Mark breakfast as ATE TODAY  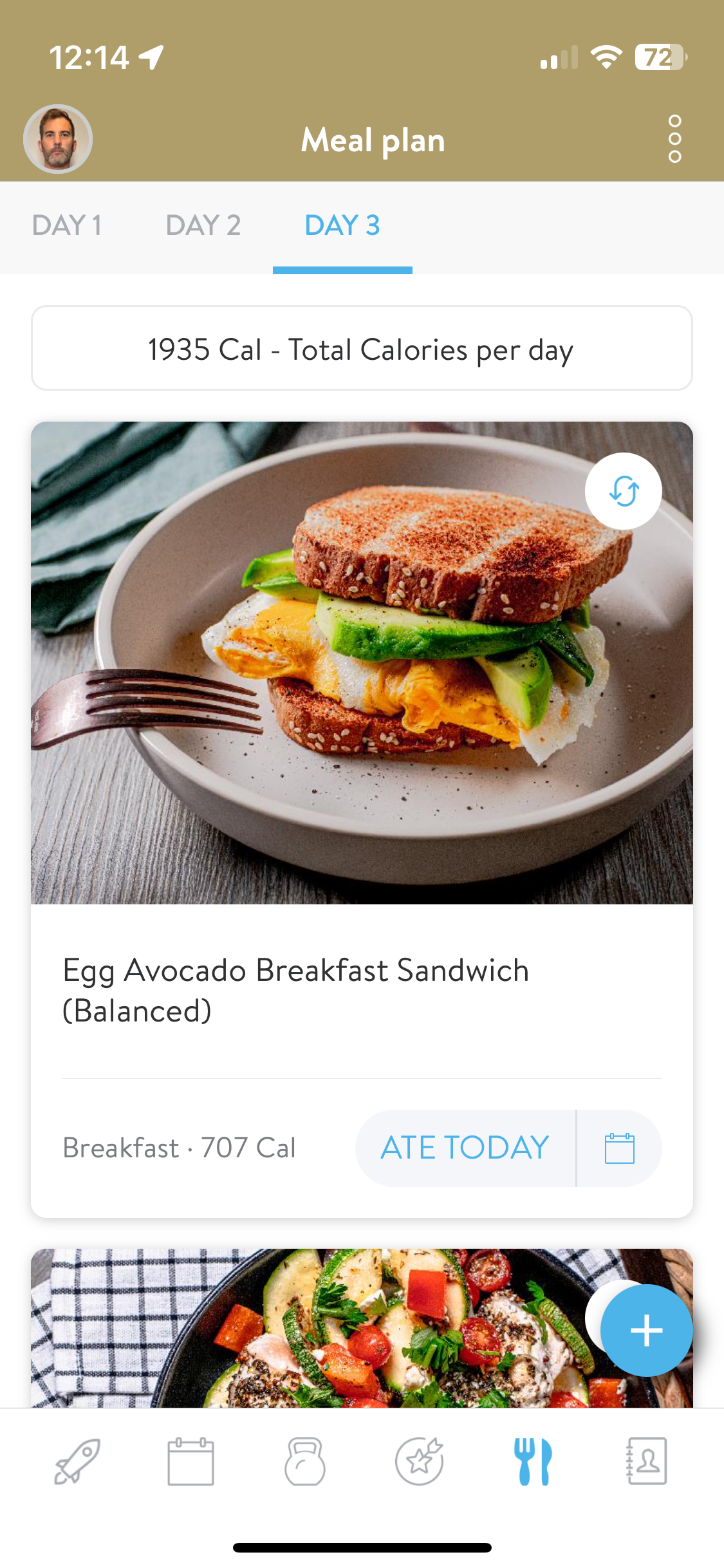click(465, 1148)
